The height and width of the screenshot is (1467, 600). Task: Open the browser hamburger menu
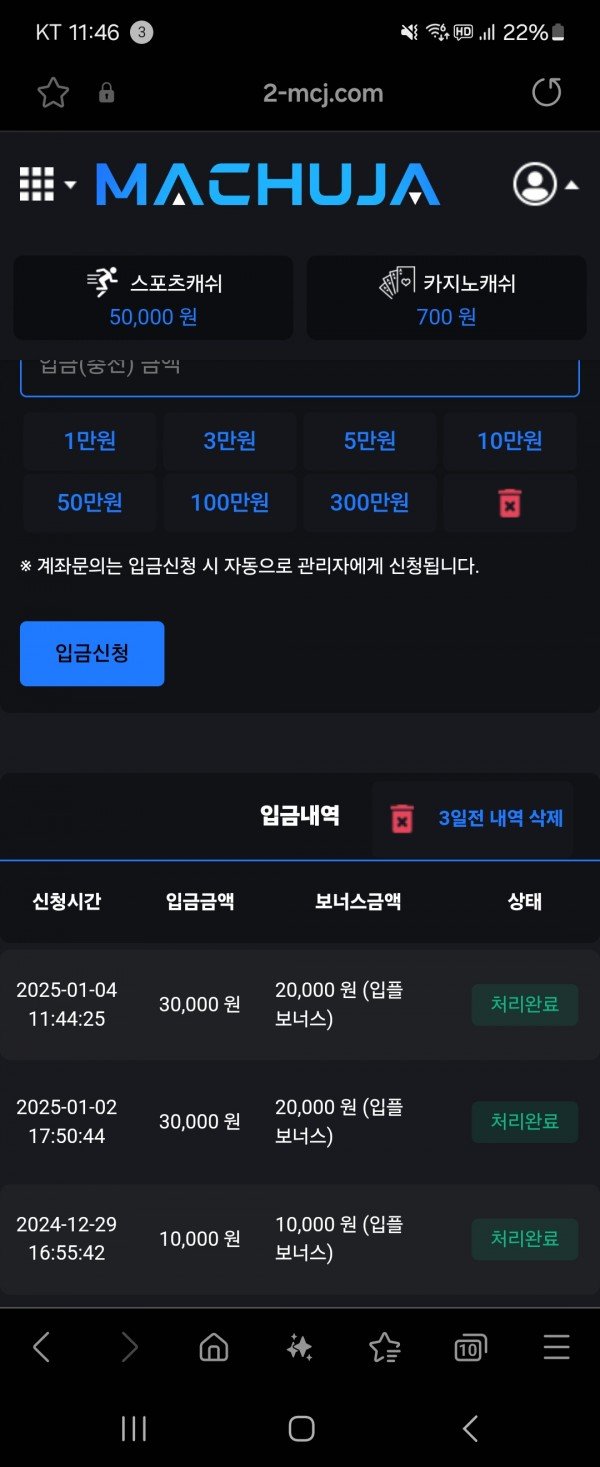click(x=556, y=1347)
